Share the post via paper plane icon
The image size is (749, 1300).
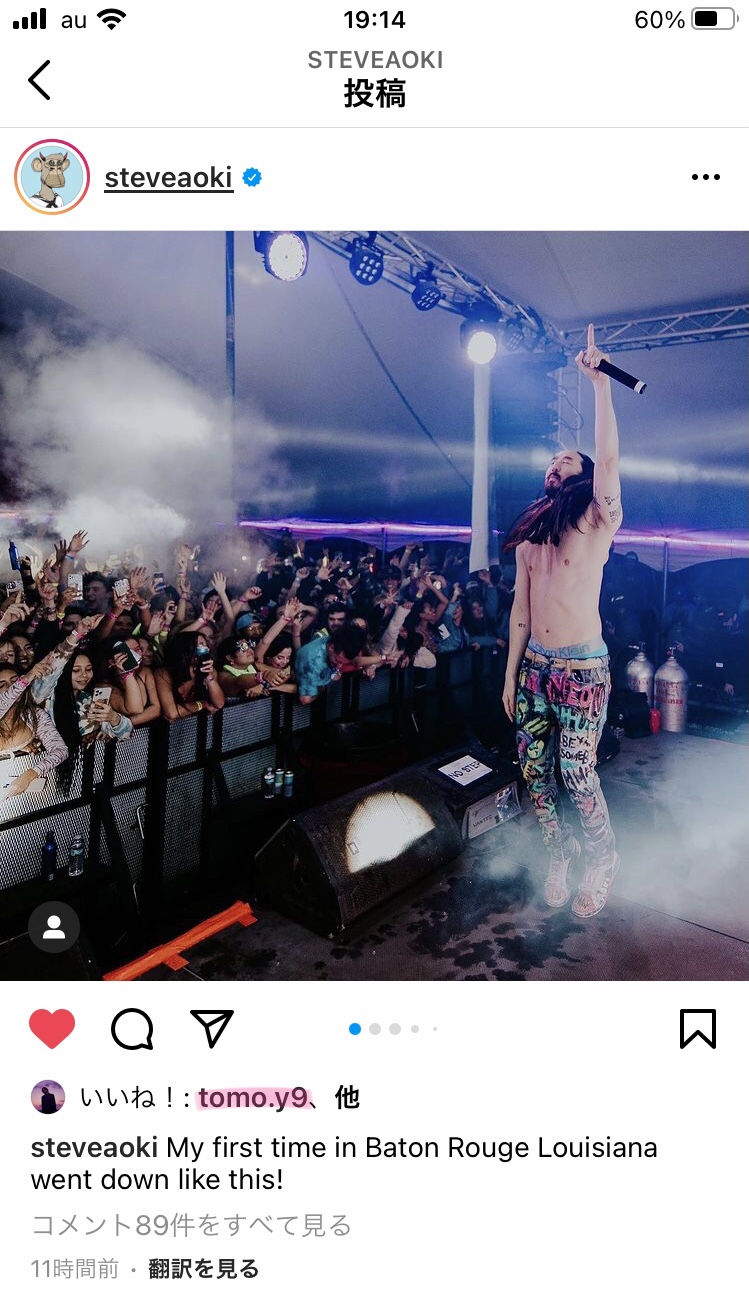[x=211, y=1028]
